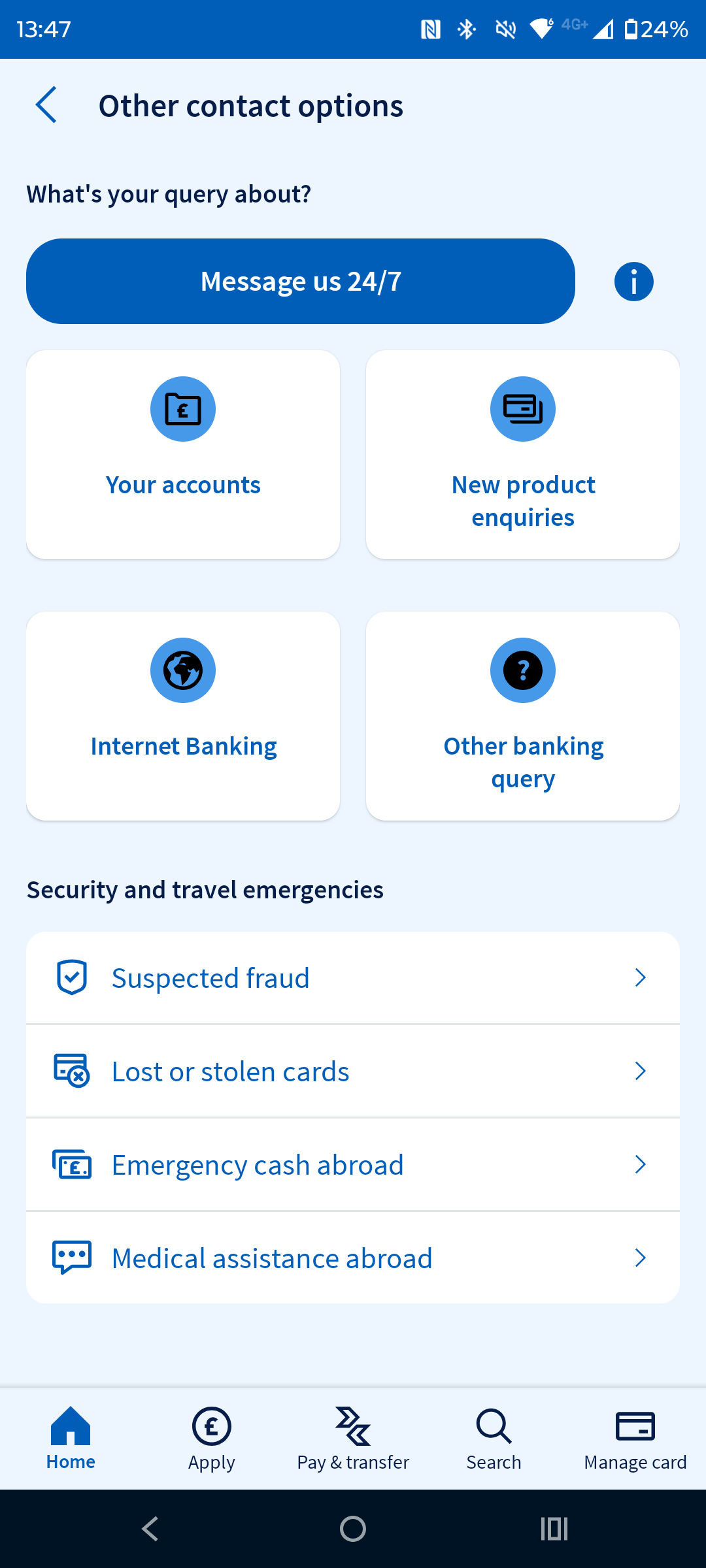Open the Manage card tab
This screenshot has height=1568, width=706.
pos(635,1439)
